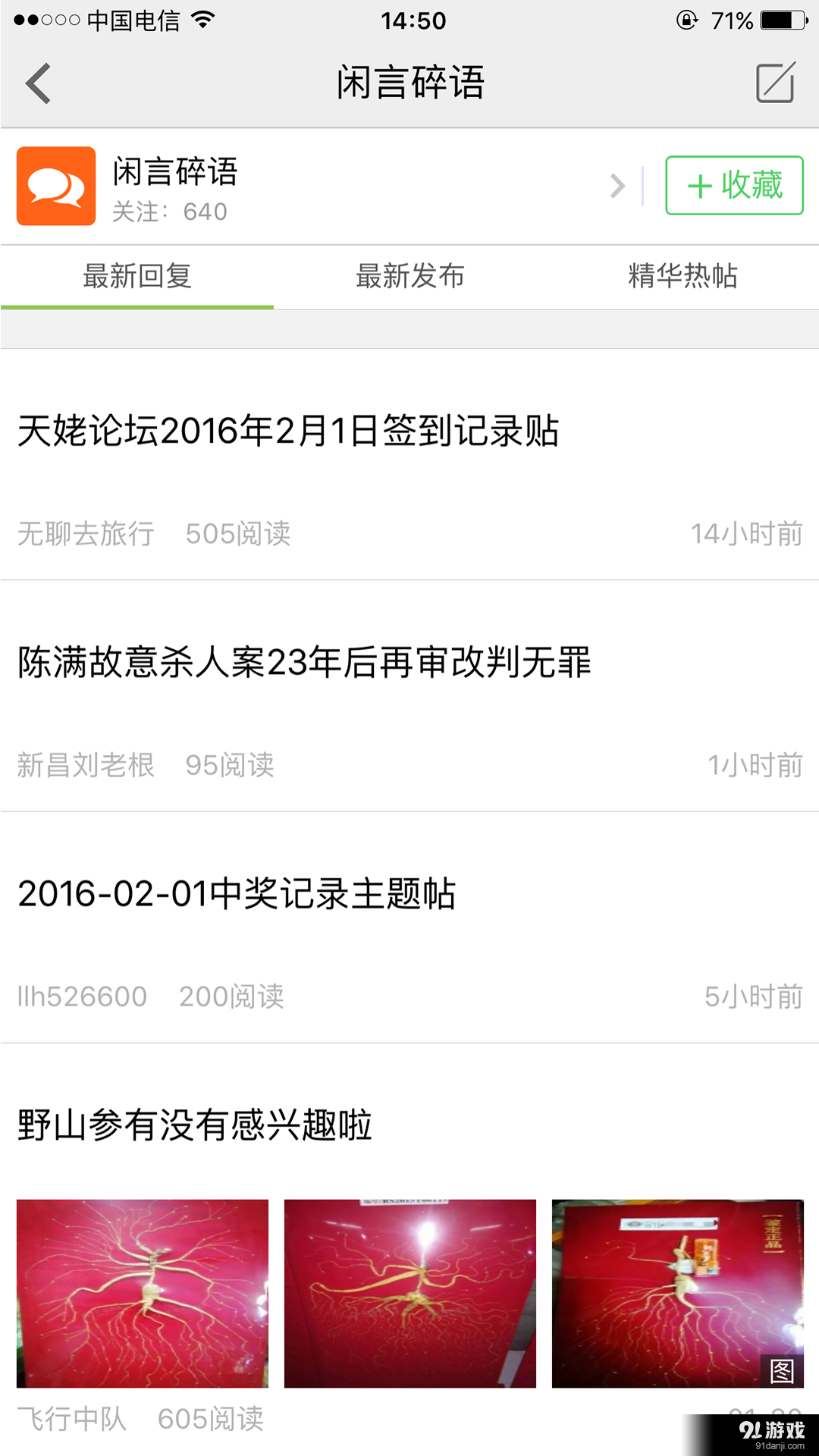
Task: Tap the orientation lock icon in status bar
Action: coord(686,20)
